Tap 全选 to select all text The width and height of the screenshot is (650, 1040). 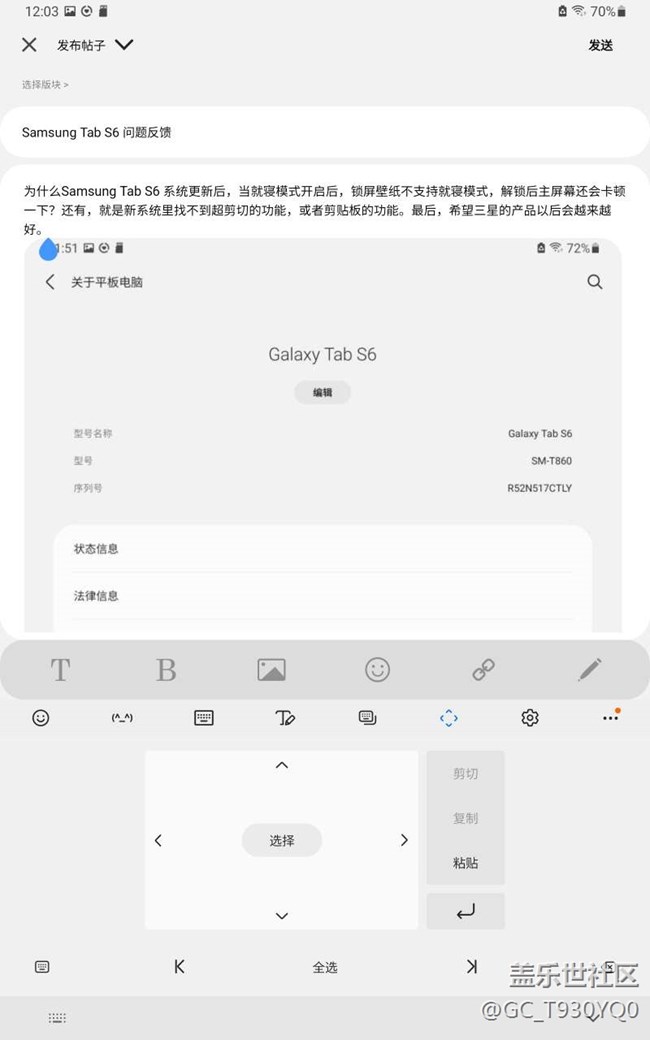(325, 967)
